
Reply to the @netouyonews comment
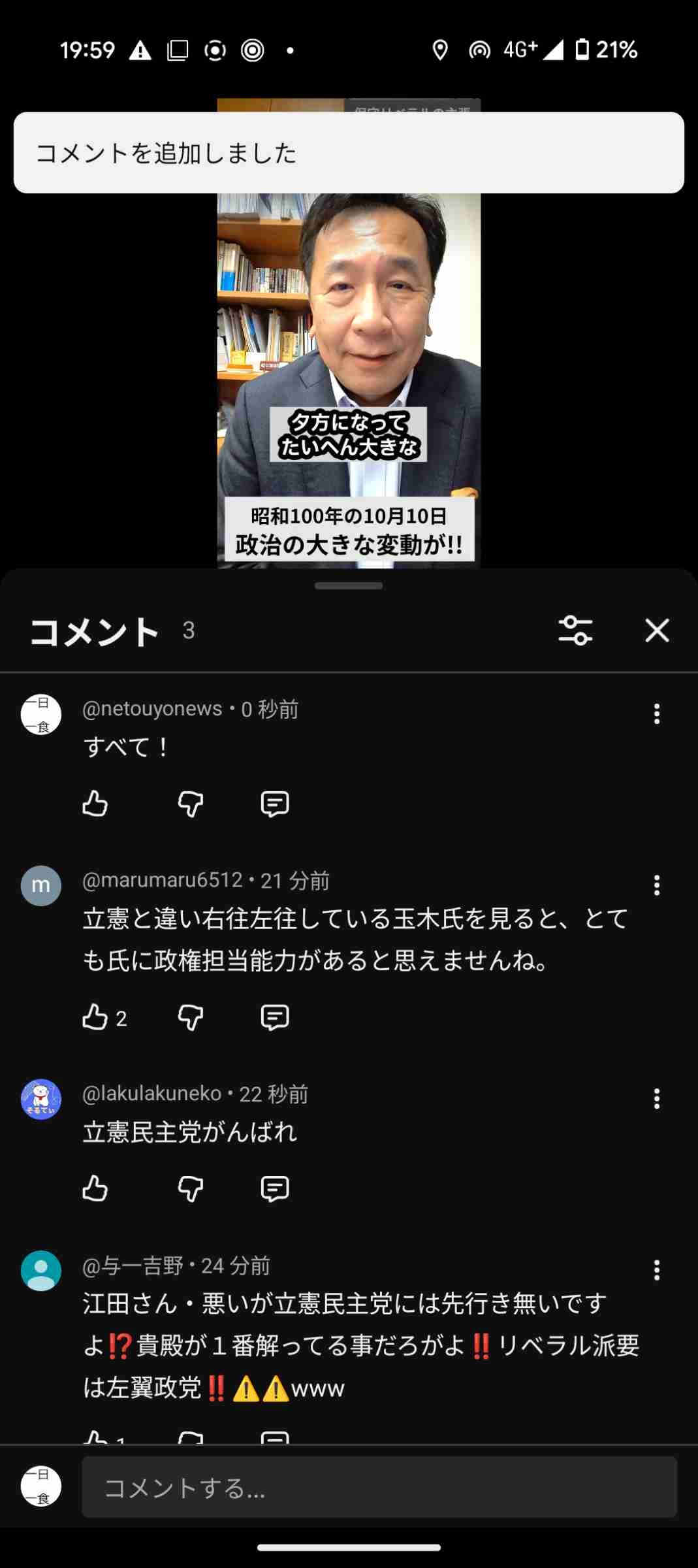[275, 804]
